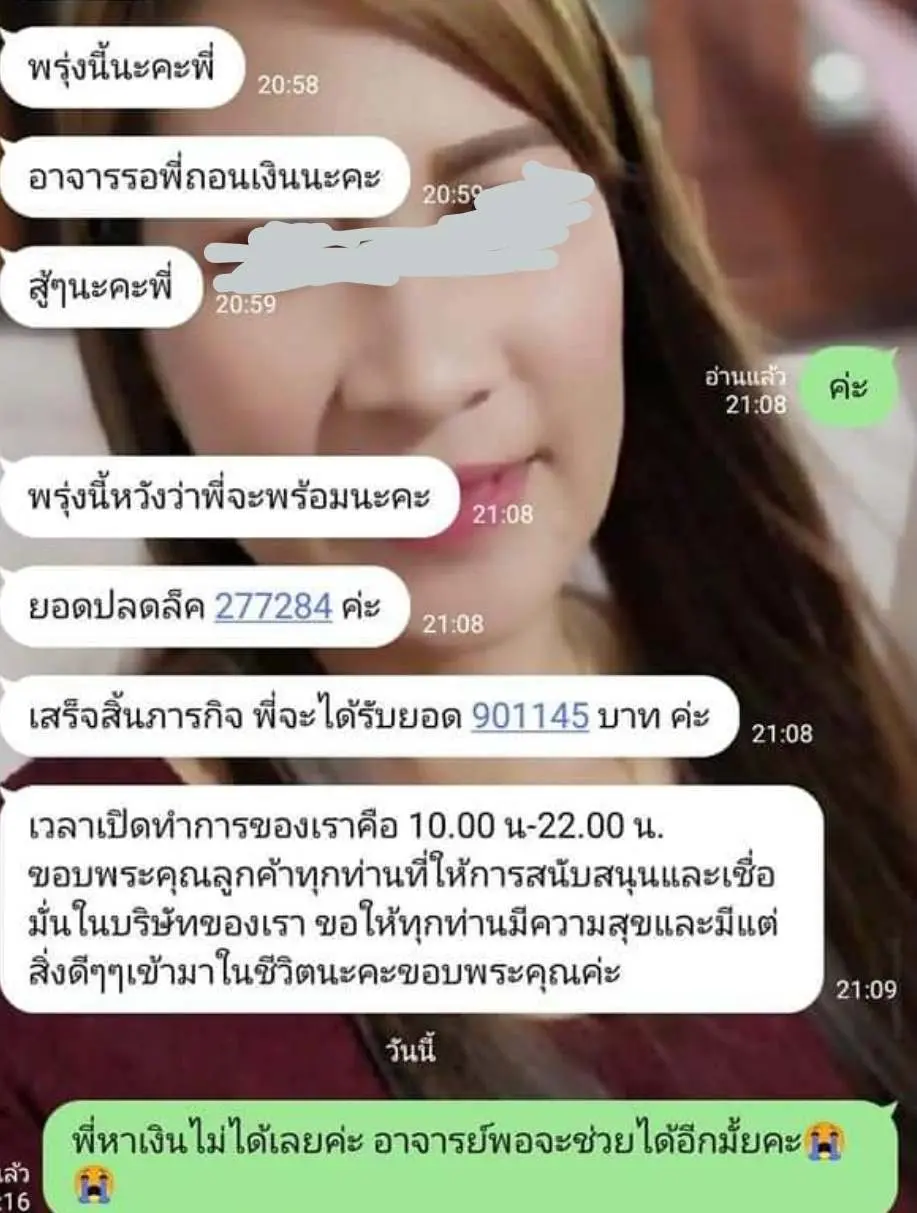
Task: Open the linked number 901145
Action: tap(530, 716)
